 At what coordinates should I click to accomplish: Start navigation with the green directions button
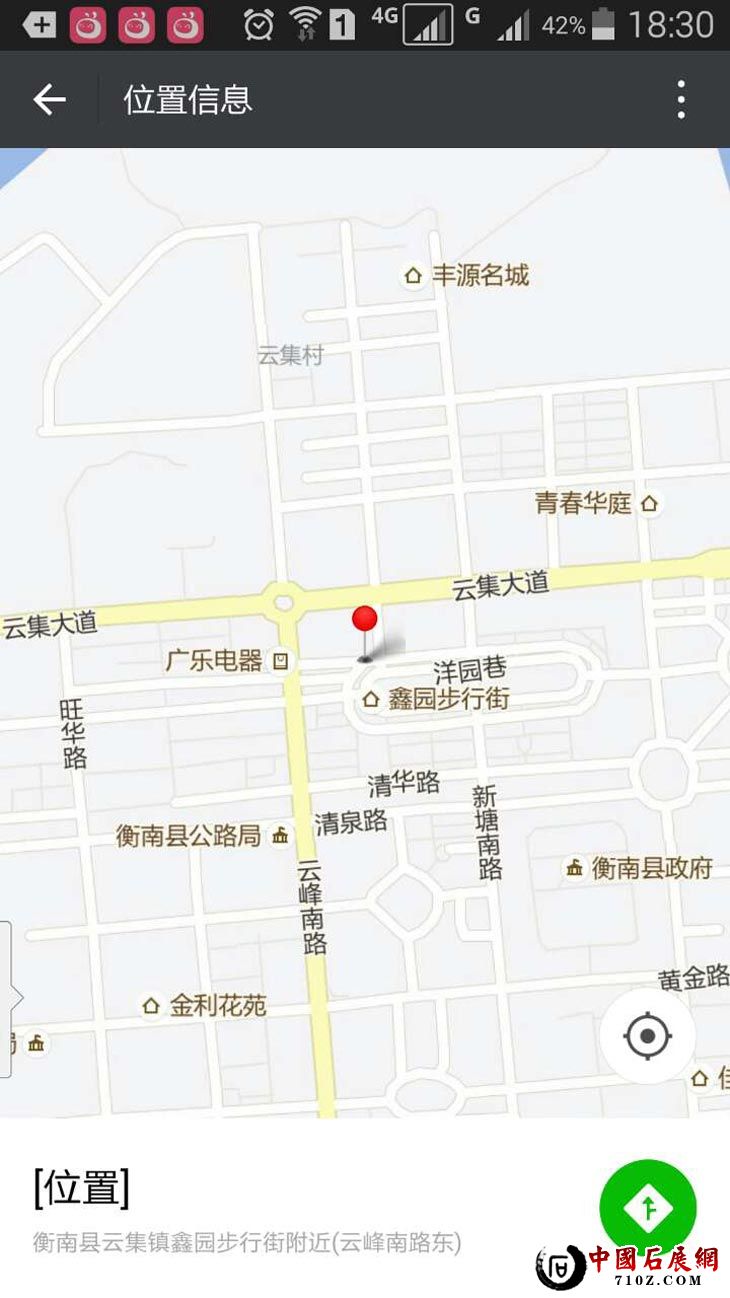click(x=647, y=1207)
